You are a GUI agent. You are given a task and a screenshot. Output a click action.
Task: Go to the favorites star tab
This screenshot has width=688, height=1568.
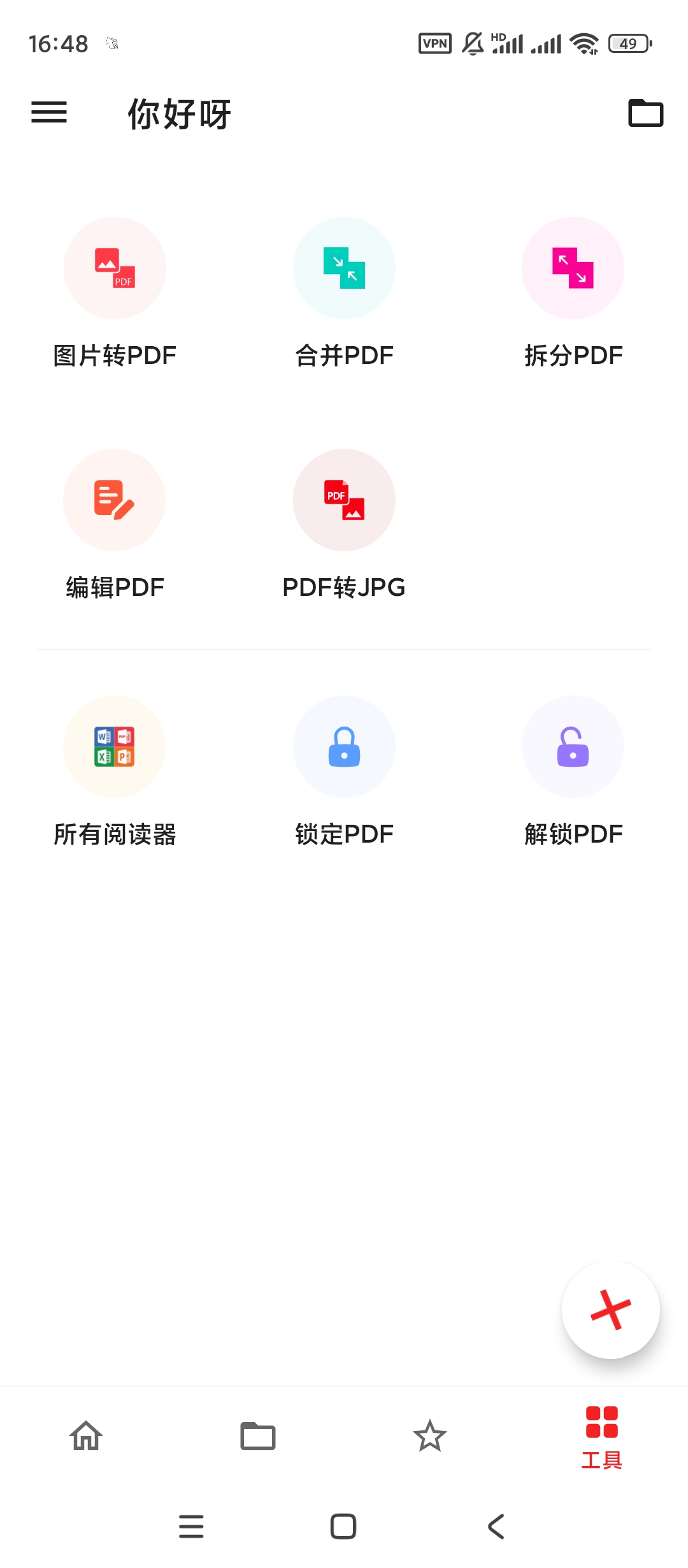pos(430,1436)
